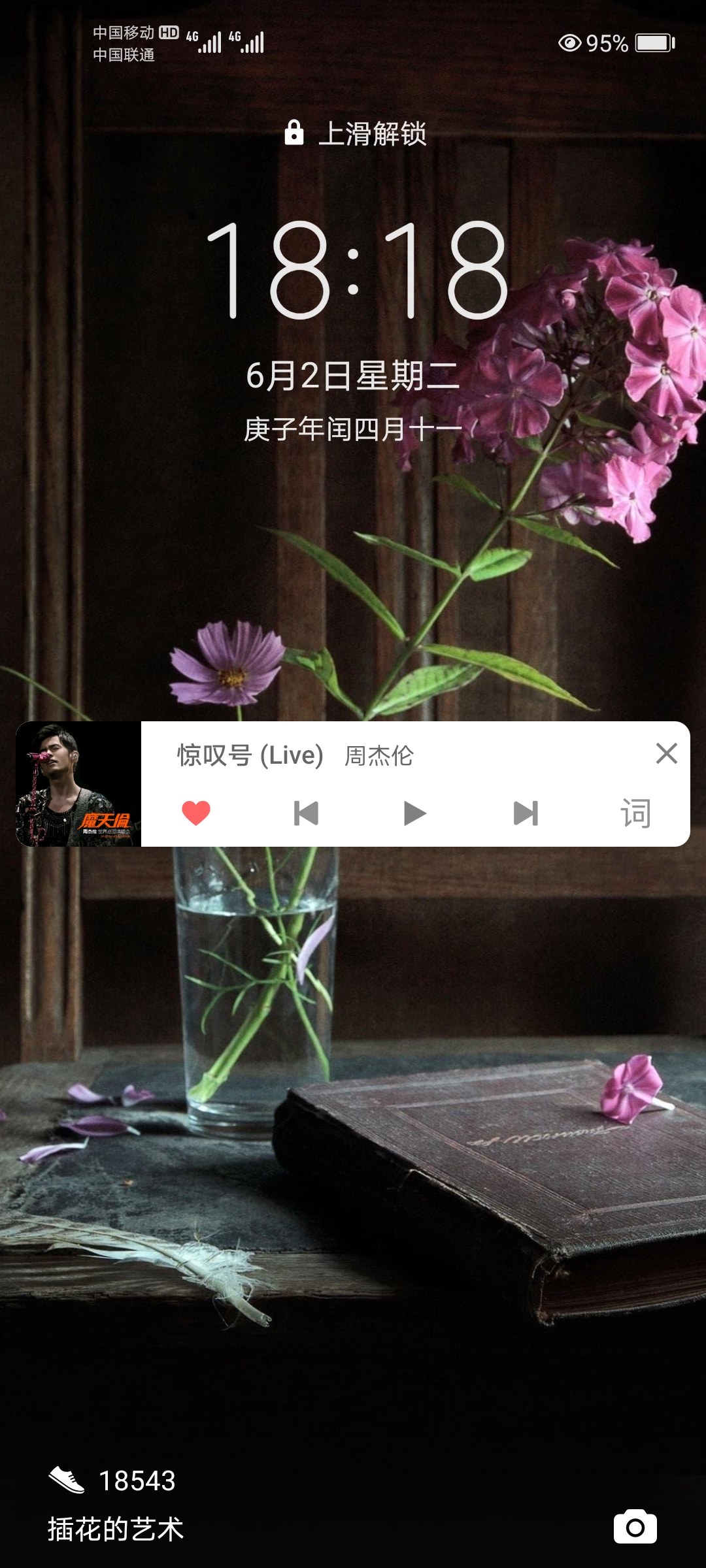The image size is (706, 1568).
Task: Close the music player widget
Action: tap(666, 753)
